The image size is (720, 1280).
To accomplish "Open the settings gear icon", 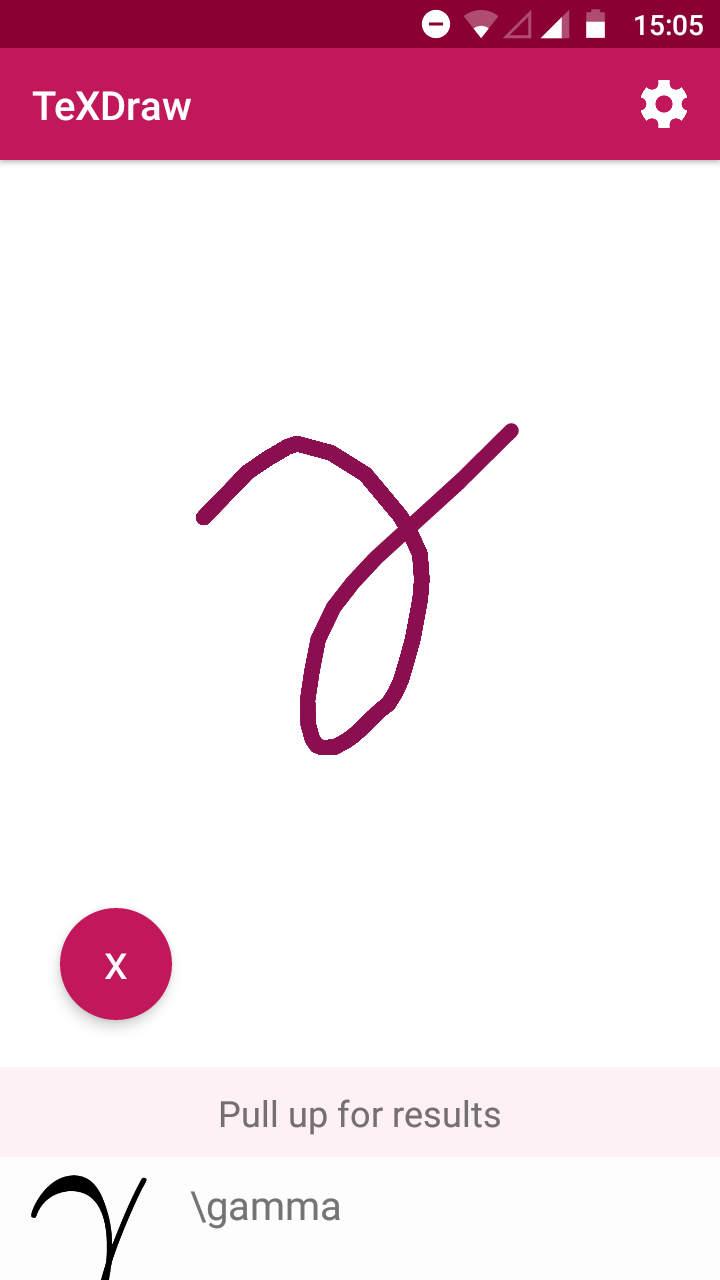I will (664, 105).
